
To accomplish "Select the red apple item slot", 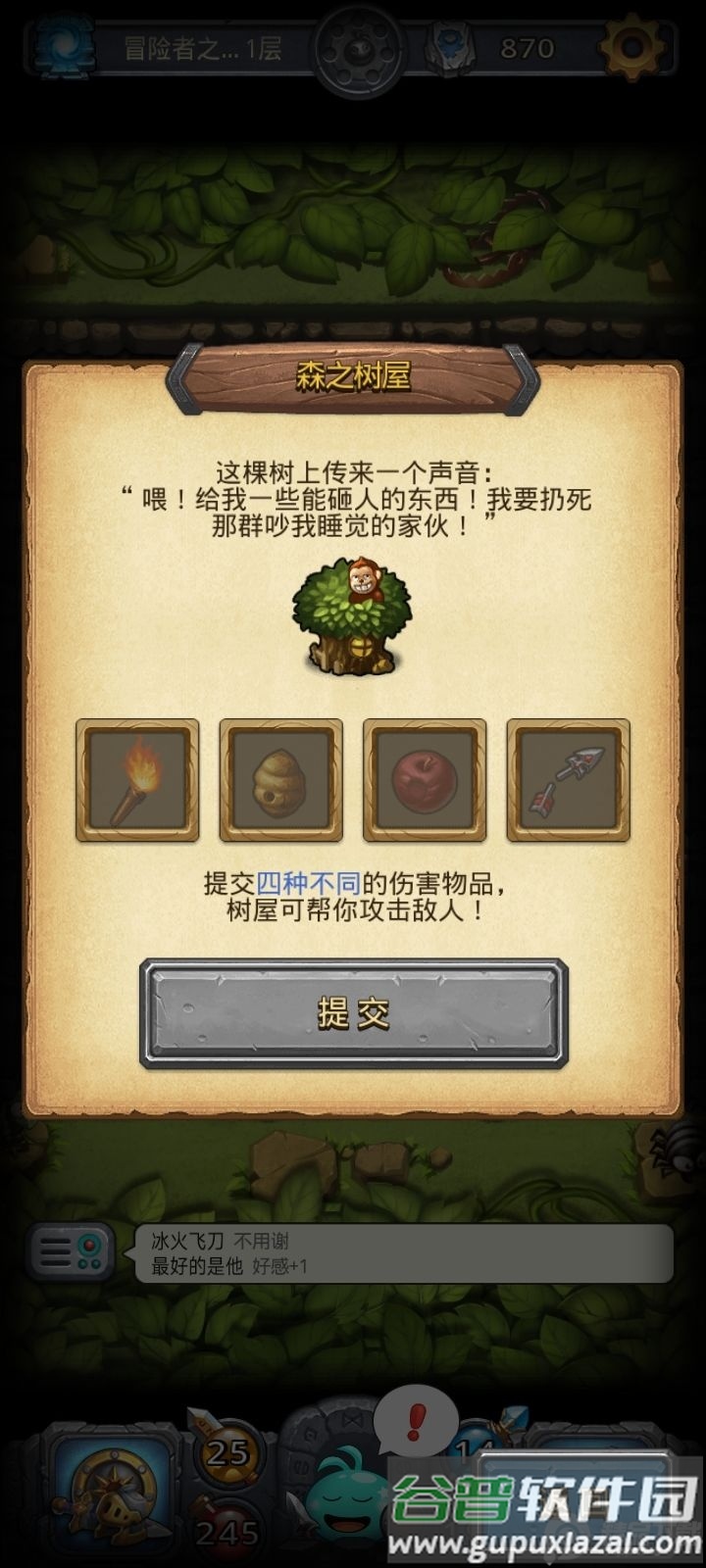I will tap(425, 780).
